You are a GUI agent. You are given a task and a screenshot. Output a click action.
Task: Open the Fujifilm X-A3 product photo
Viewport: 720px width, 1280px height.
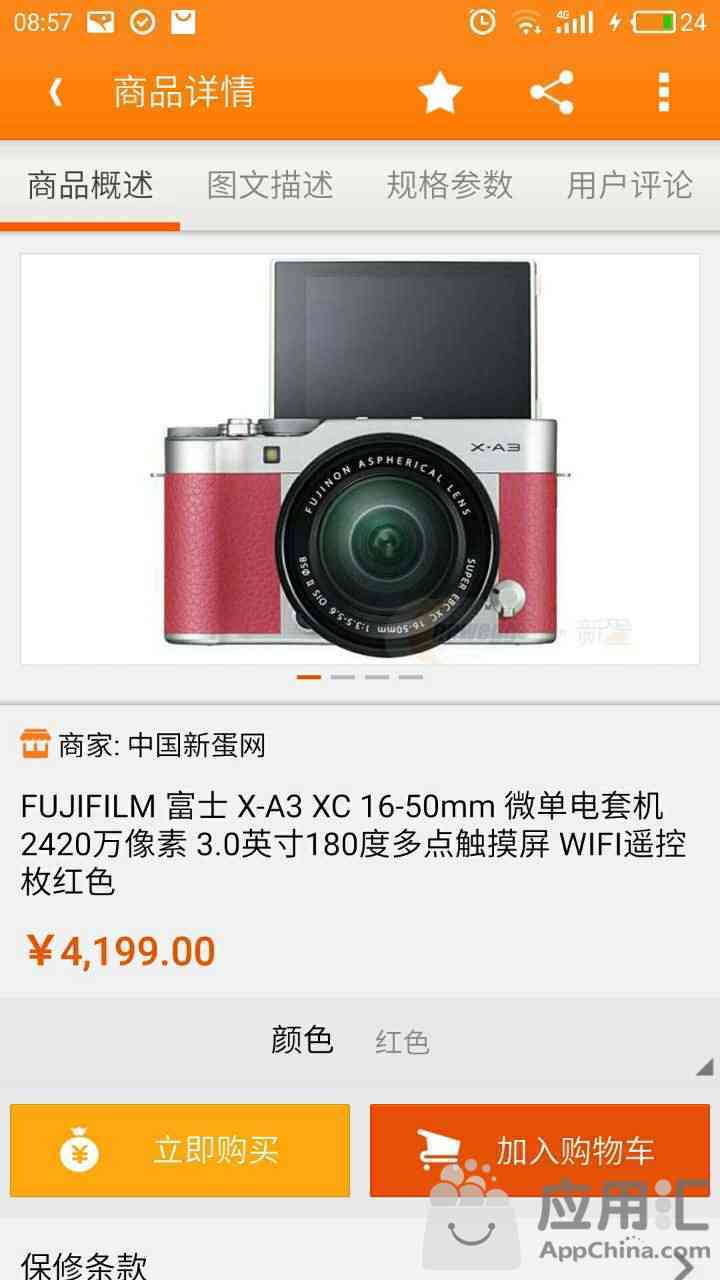(x=360, y=459)
